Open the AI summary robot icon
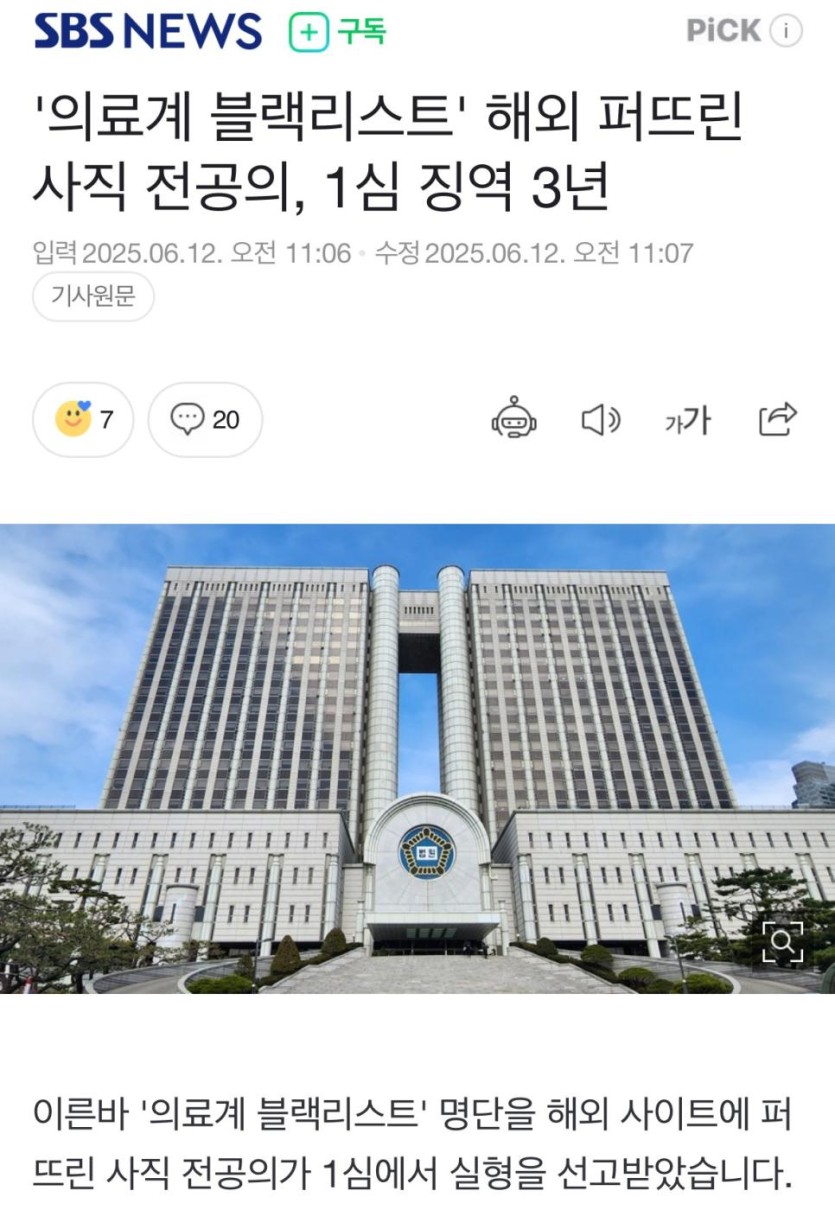The width and height of the screenshot is (835, 1229). click(x=514, y=419)
